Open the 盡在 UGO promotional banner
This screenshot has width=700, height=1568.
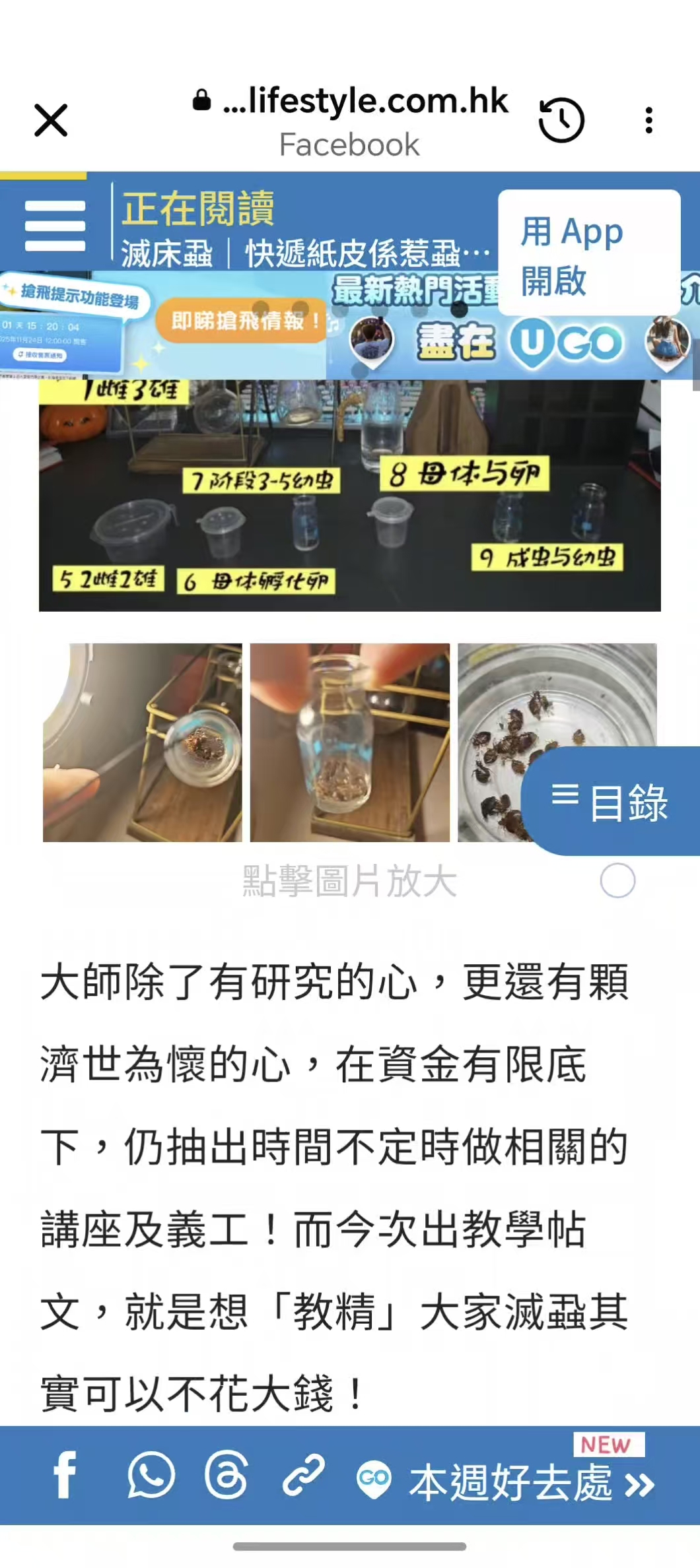click(x=513, y=343)
